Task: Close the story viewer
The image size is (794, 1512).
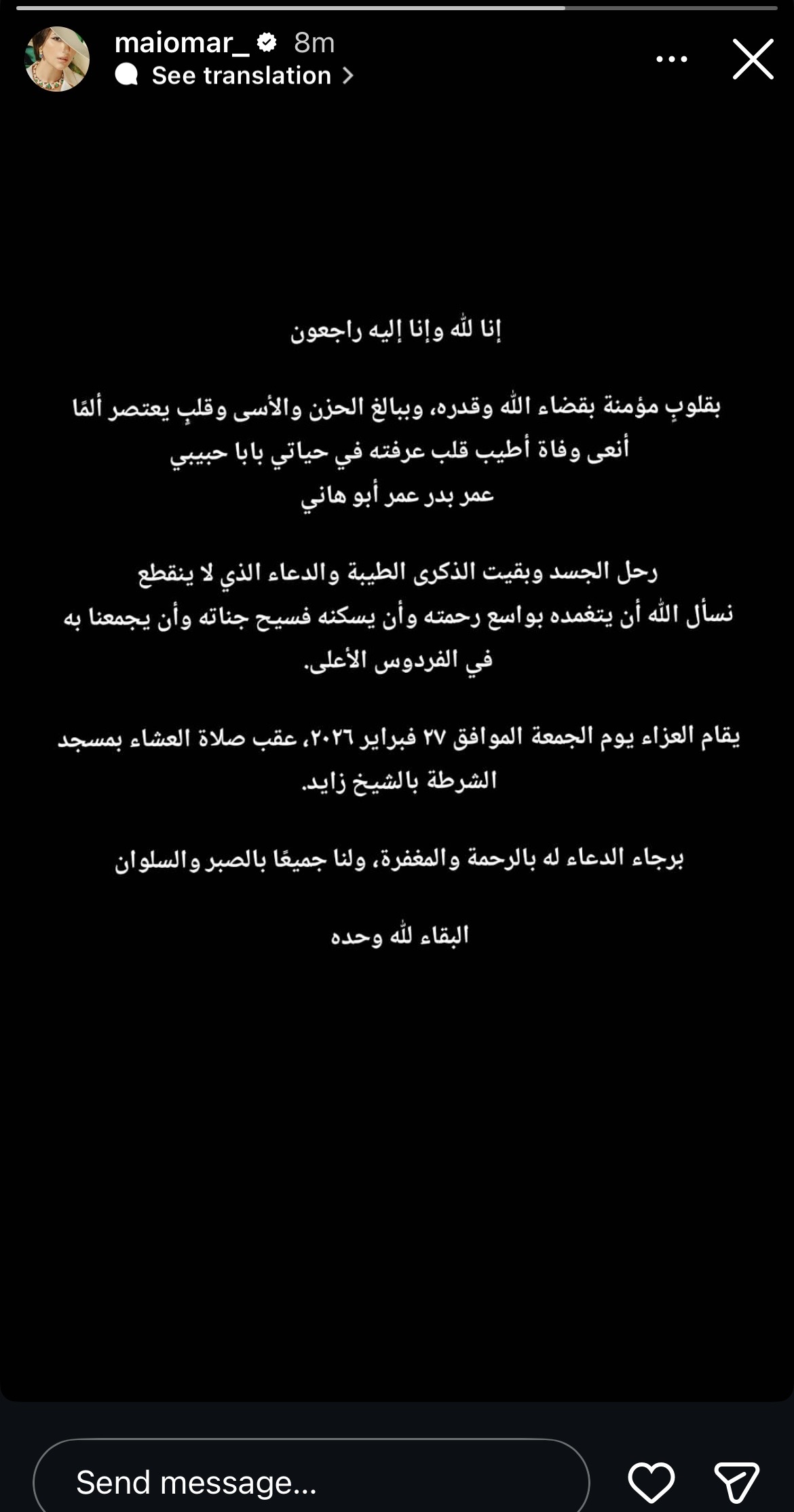Action: pyautogui.click(x=753, y=59)
